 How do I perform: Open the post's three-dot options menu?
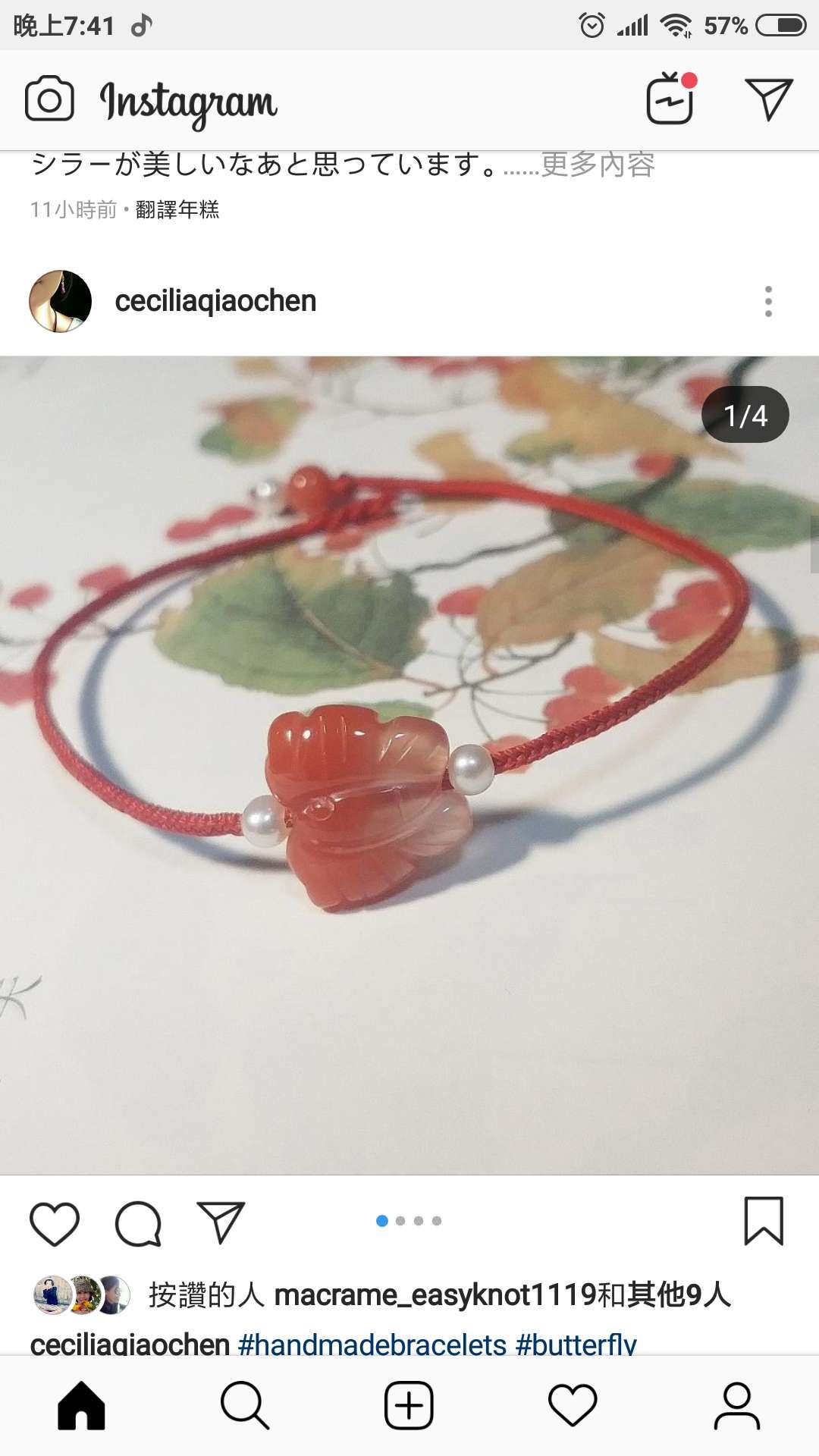click(x=768, y=301)
